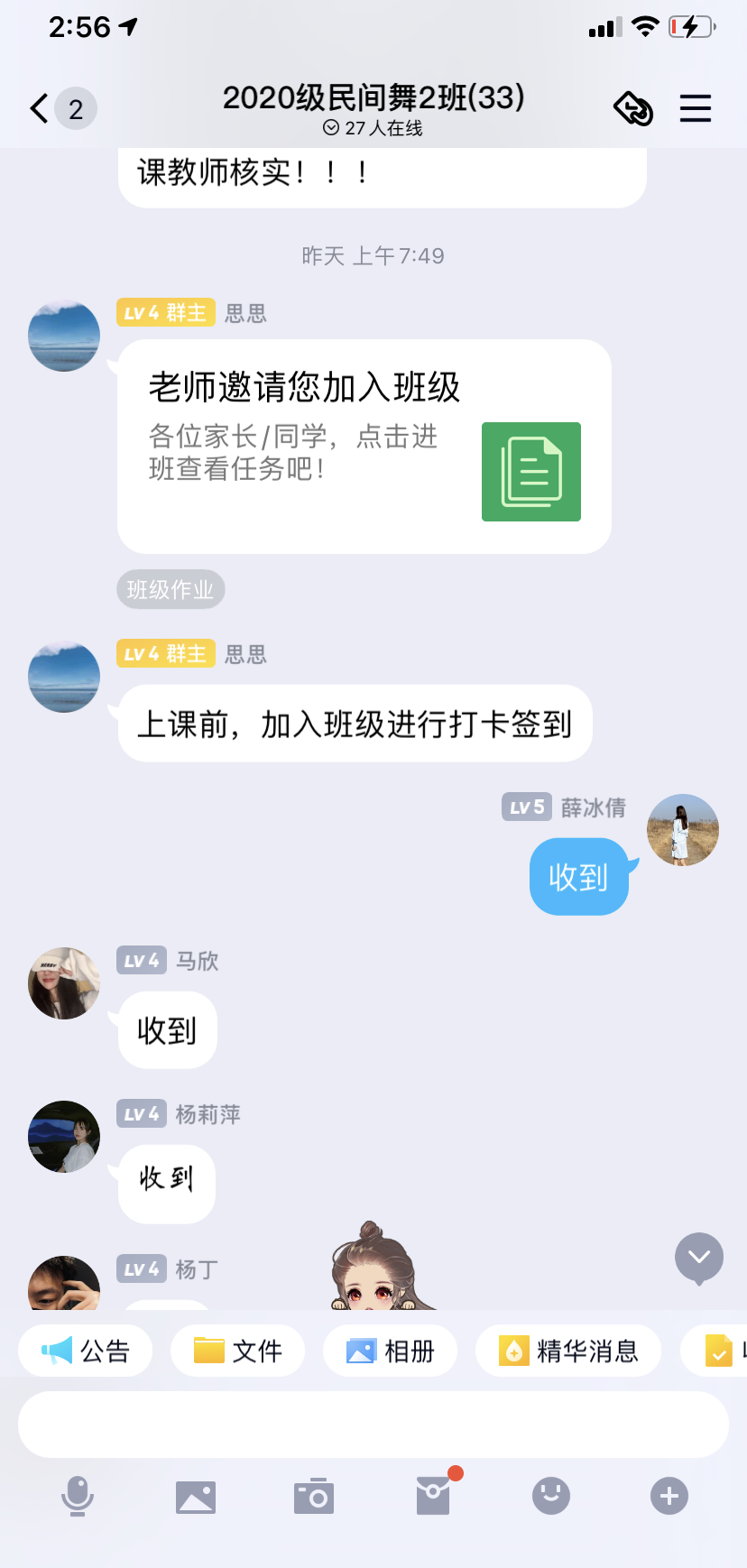The image size is (747, 1568).
Task: Open the 老师邀请您加入班级 card
Action: tap(364, 446)
